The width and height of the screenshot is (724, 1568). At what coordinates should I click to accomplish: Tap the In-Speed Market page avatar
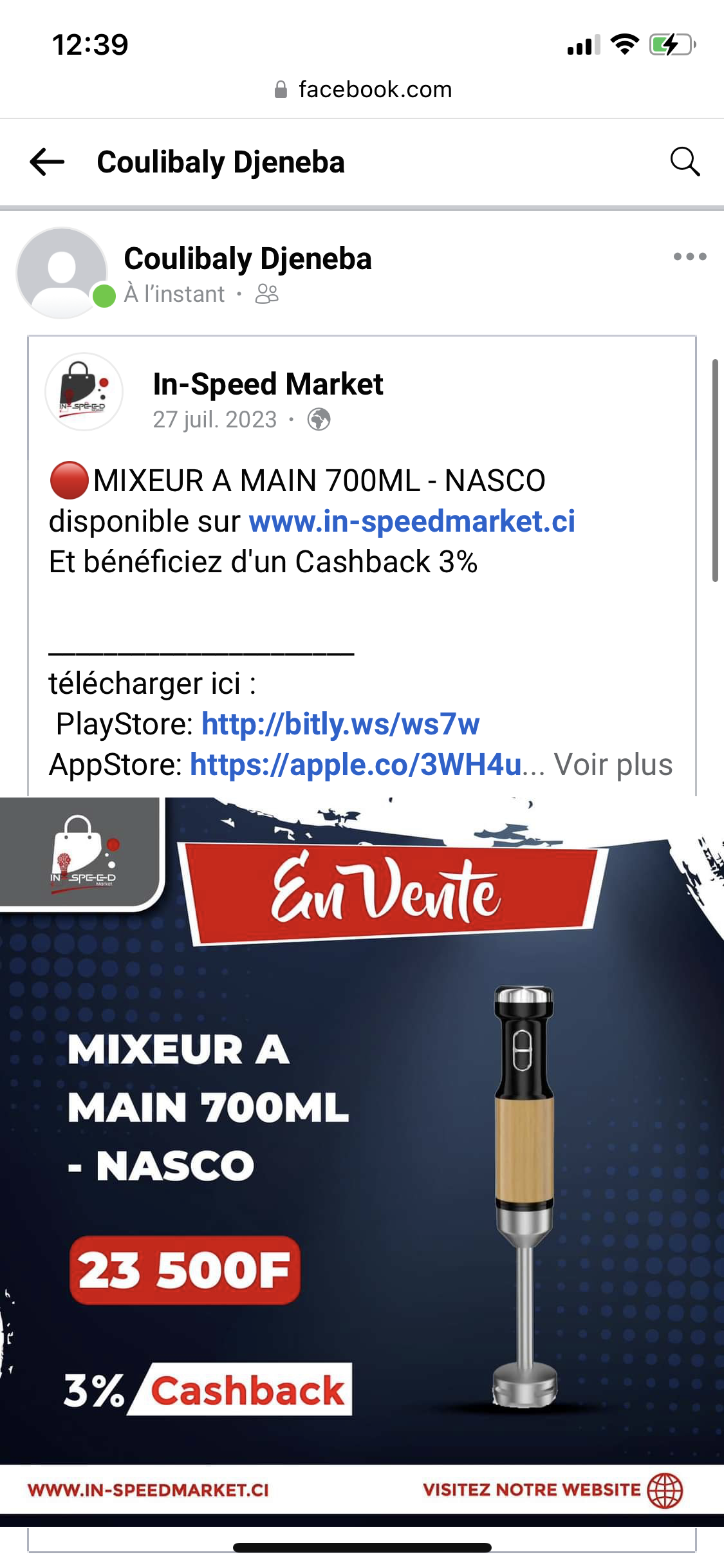[x=84, y=391]
